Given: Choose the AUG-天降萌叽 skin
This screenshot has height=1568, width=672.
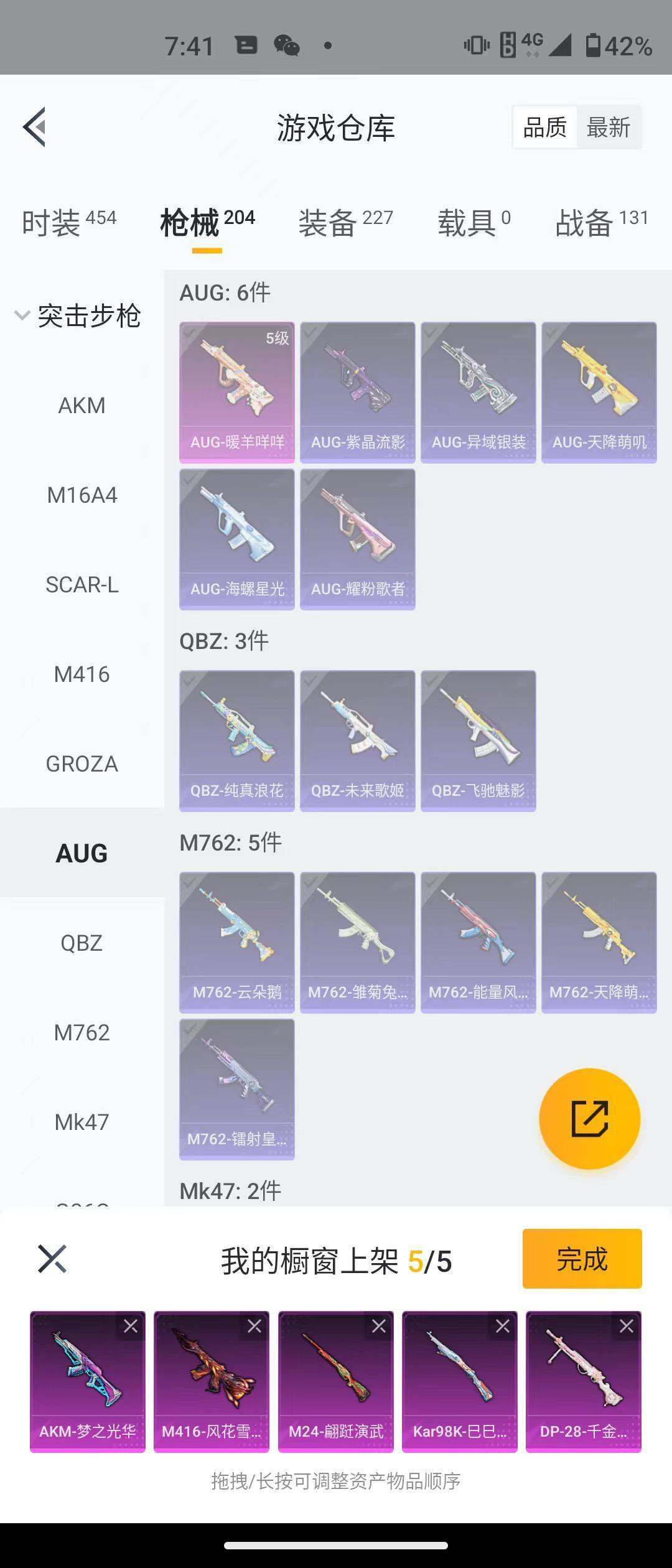Looking at the screenshot, I should 599,392.
